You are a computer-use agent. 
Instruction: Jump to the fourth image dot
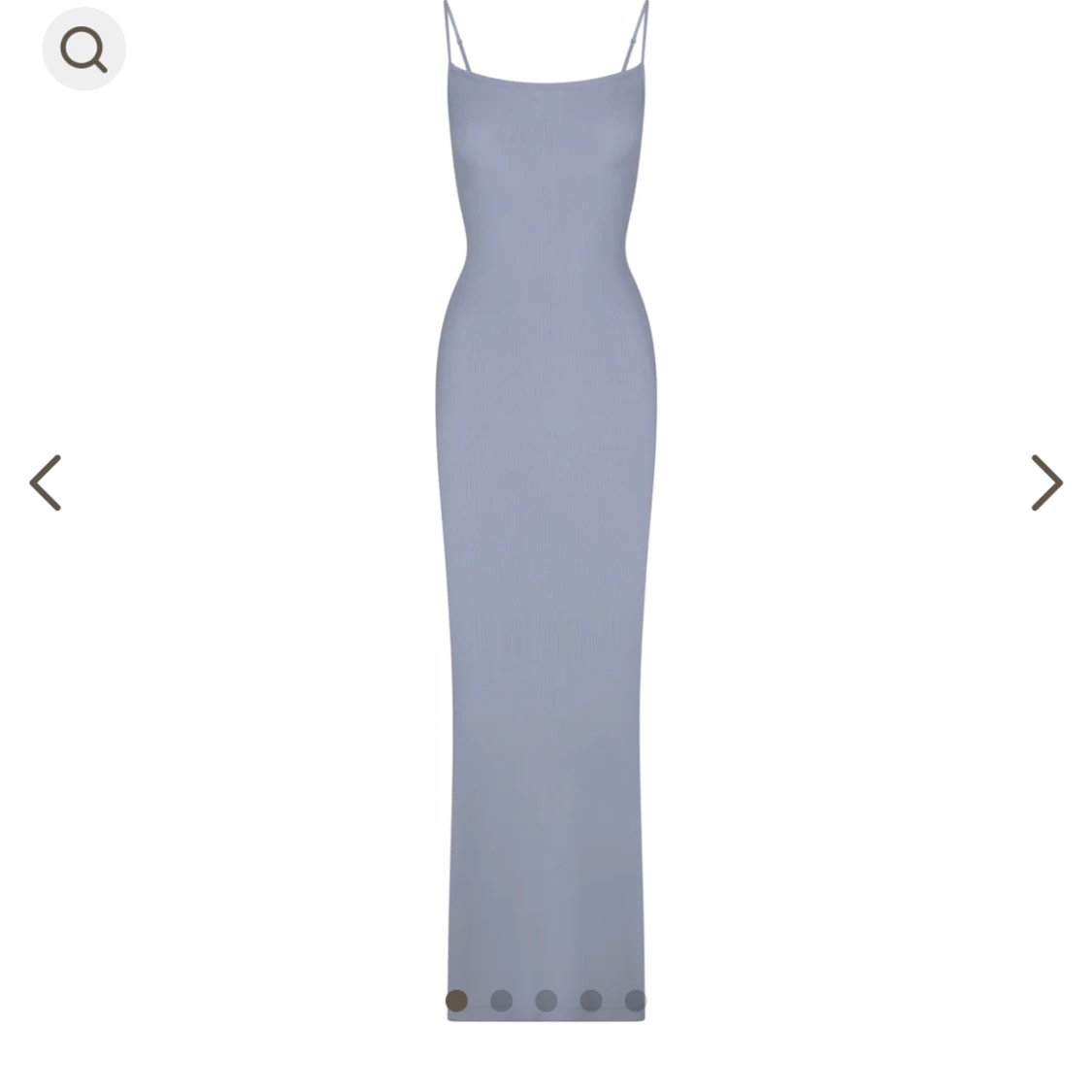pos(590,1001)
